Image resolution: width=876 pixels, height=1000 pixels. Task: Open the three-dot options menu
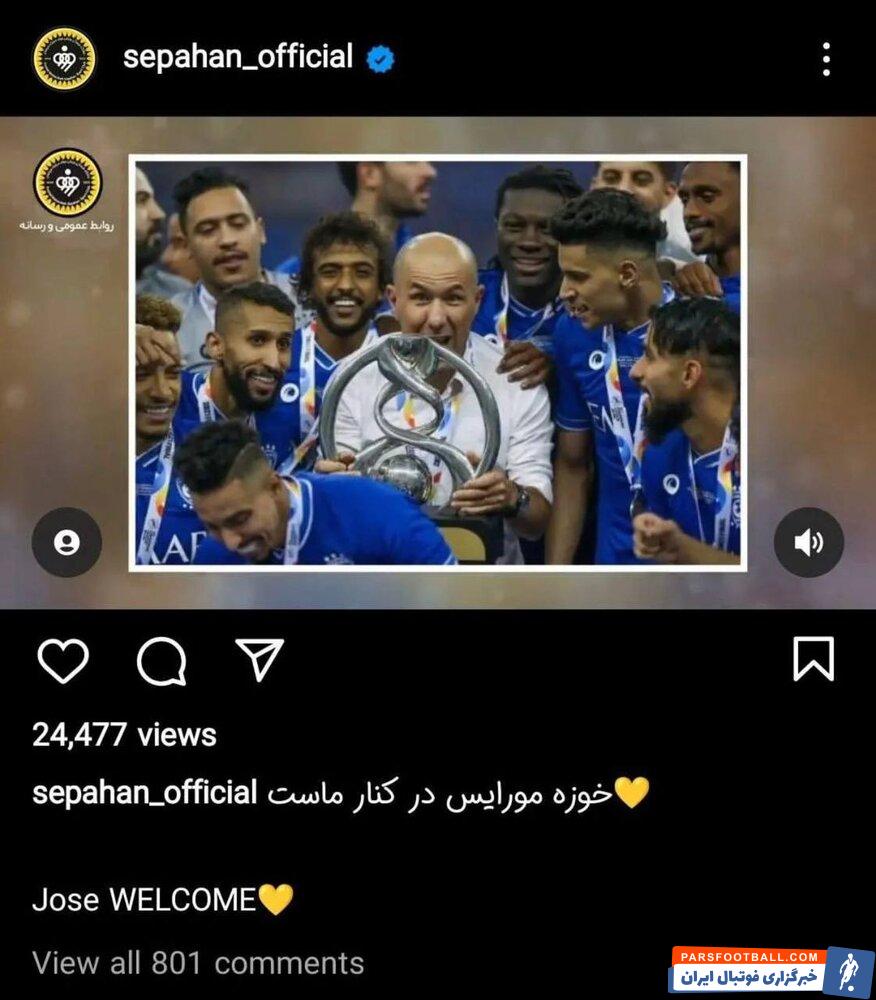[826, 58]
